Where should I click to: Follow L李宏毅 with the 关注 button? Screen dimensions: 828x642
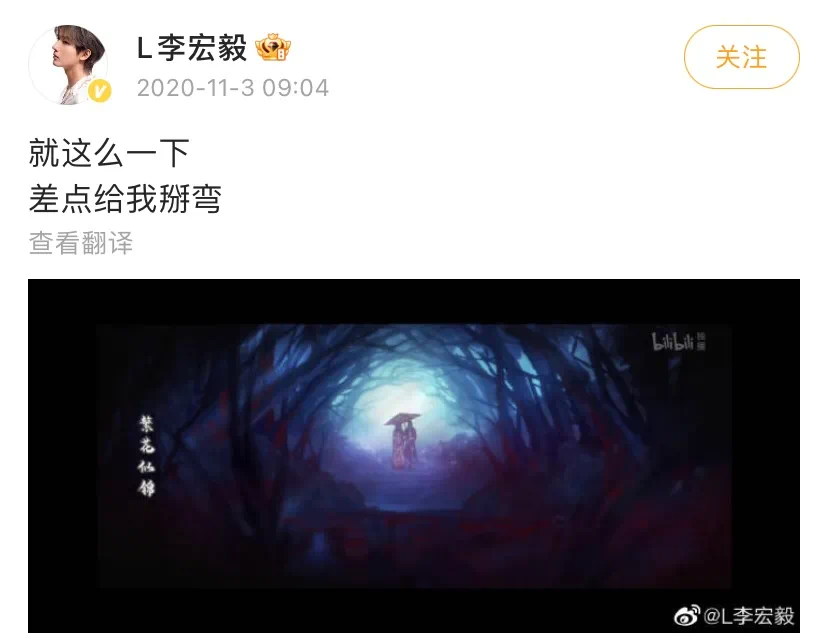pos(741,57)
